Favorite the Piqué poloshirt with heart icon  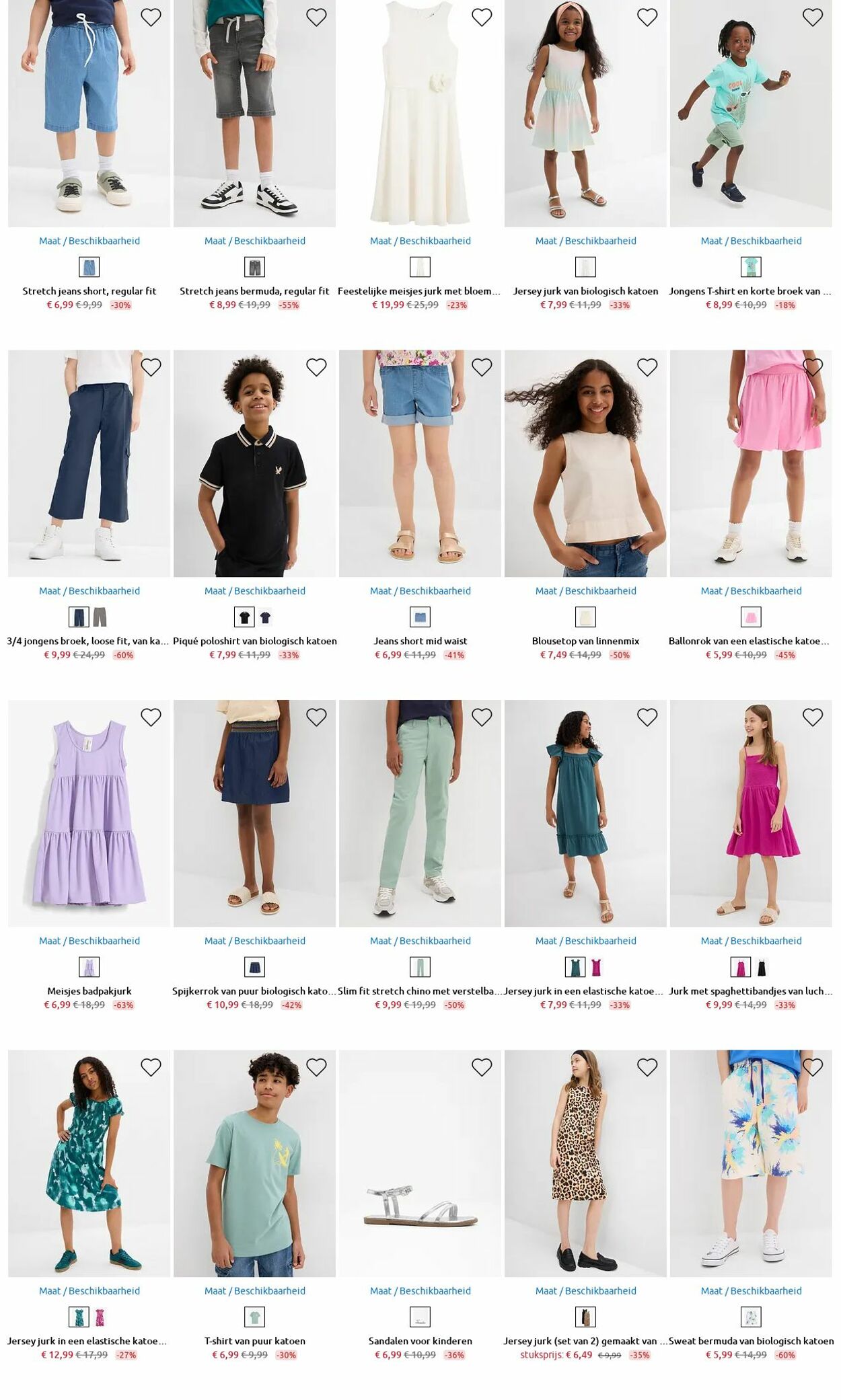[316, 367]
